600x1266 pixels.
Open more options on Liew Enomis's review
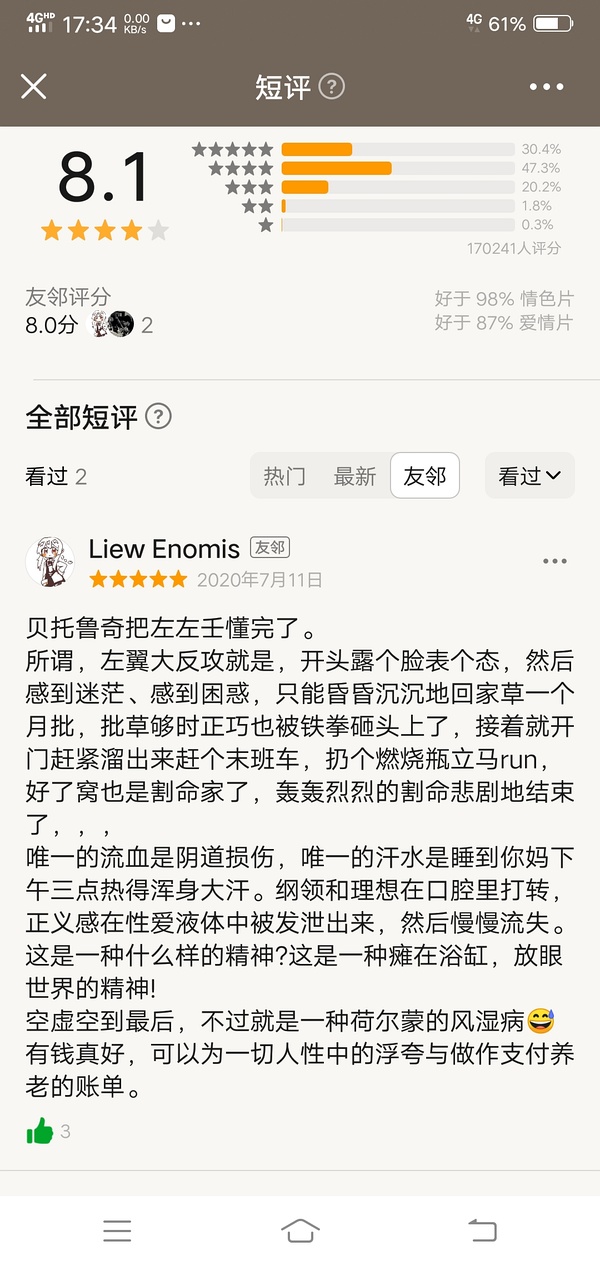click(555, 562)
